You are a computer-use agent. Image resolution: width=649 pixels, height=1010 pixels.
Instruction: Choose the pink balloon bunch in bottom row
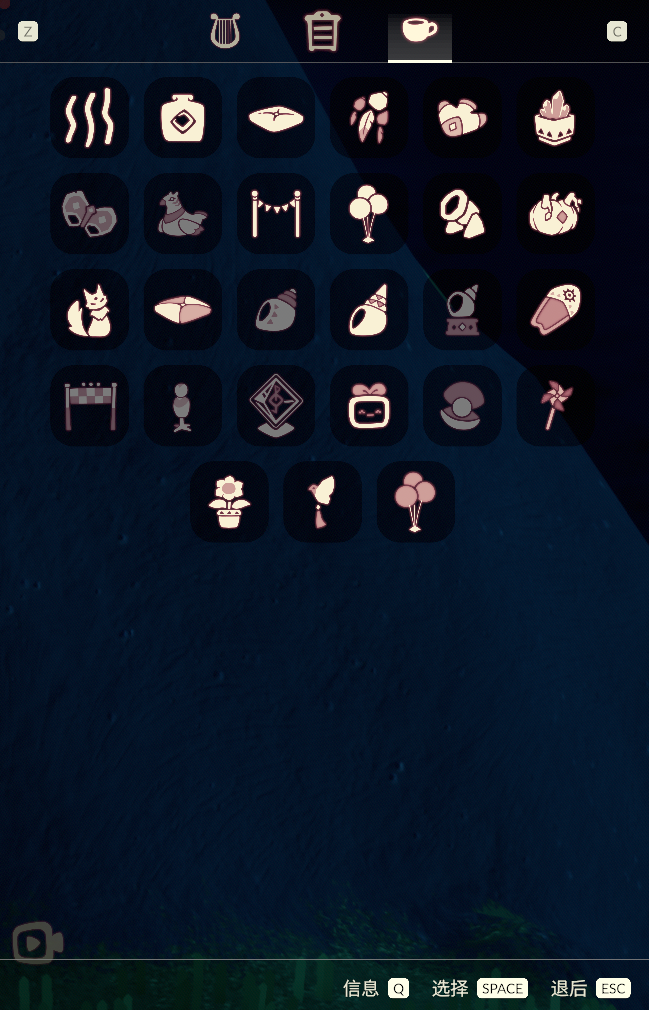coord(415,501)
